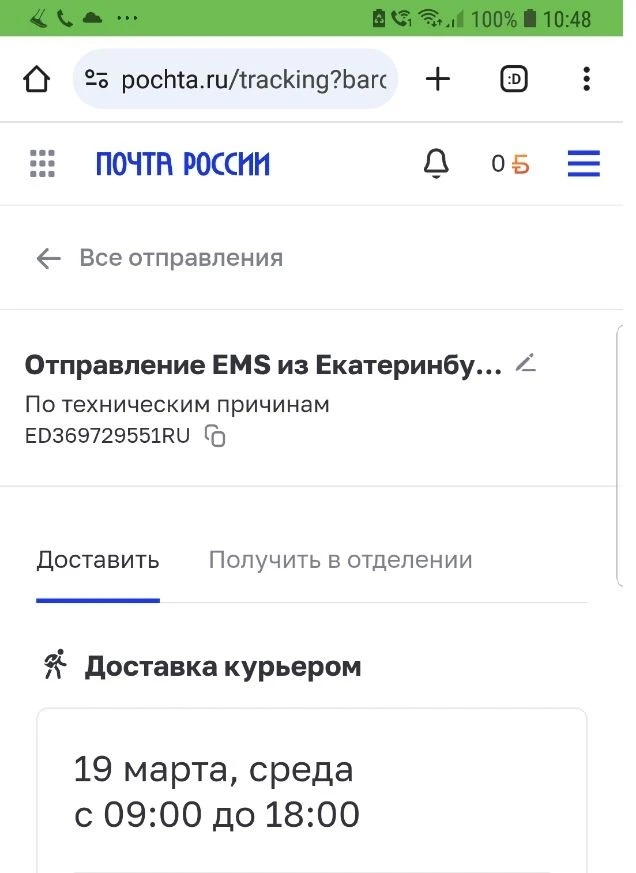Open the services grid menu
Viewport: 636px width, 873px height.
point(42,164)
